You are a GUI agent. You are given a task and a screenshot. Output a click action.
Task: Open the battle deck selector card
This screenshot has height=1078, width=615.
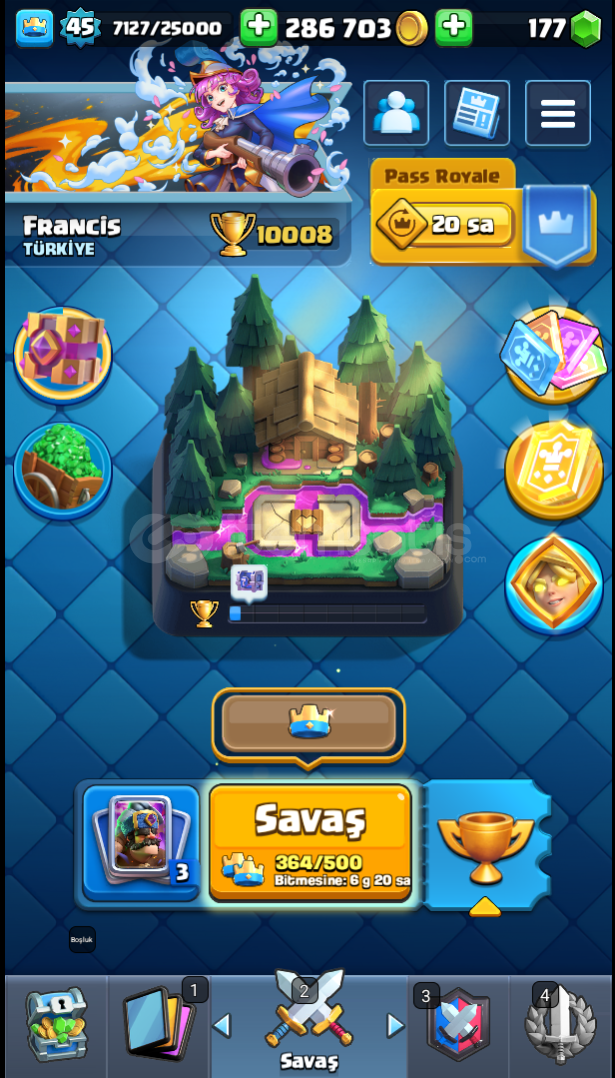point(141,840)
